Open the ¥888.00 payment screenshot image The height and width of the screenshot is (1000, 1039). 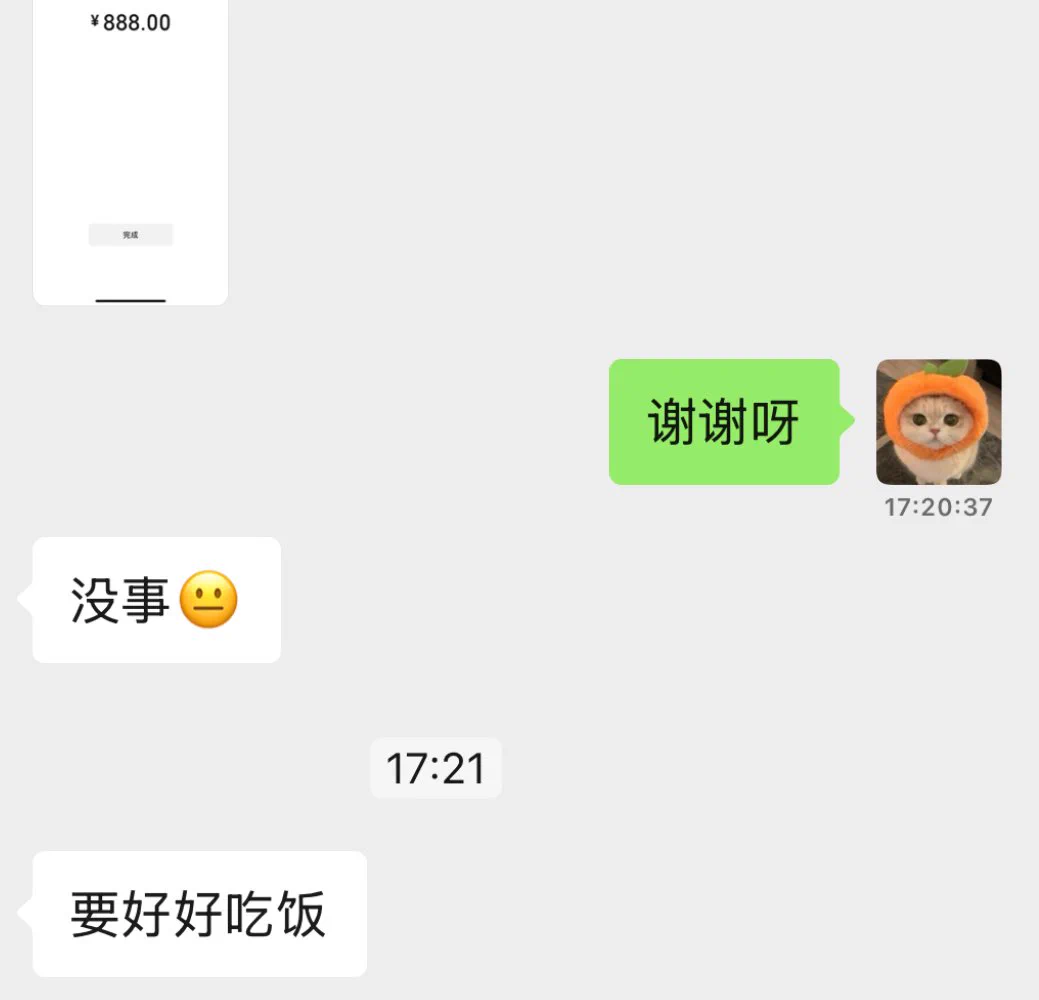pyautogui.click(x=130, y=150)
